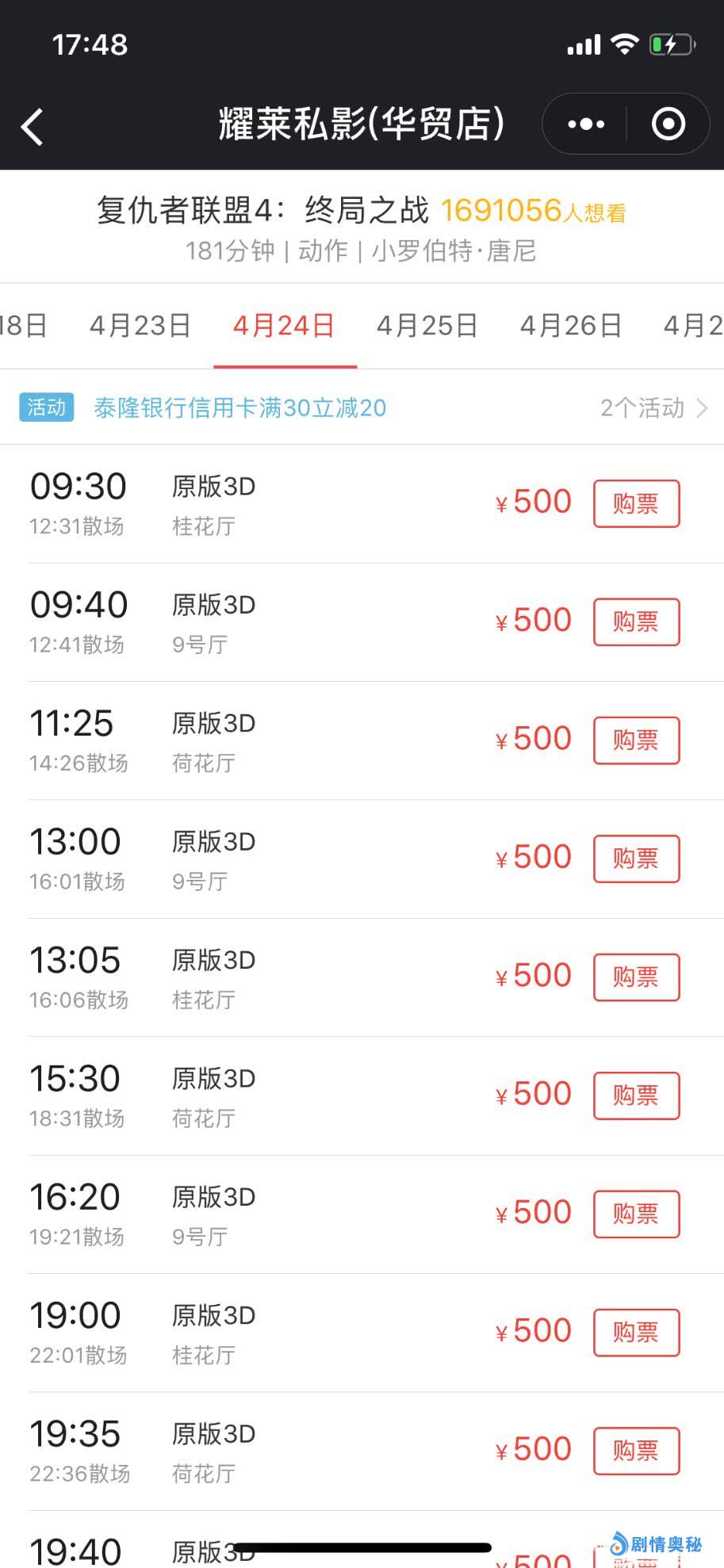This screenshot has height=1568, width=724.
Task: Buy ticket for the 15:30 showing
Action: [636, 1096]
